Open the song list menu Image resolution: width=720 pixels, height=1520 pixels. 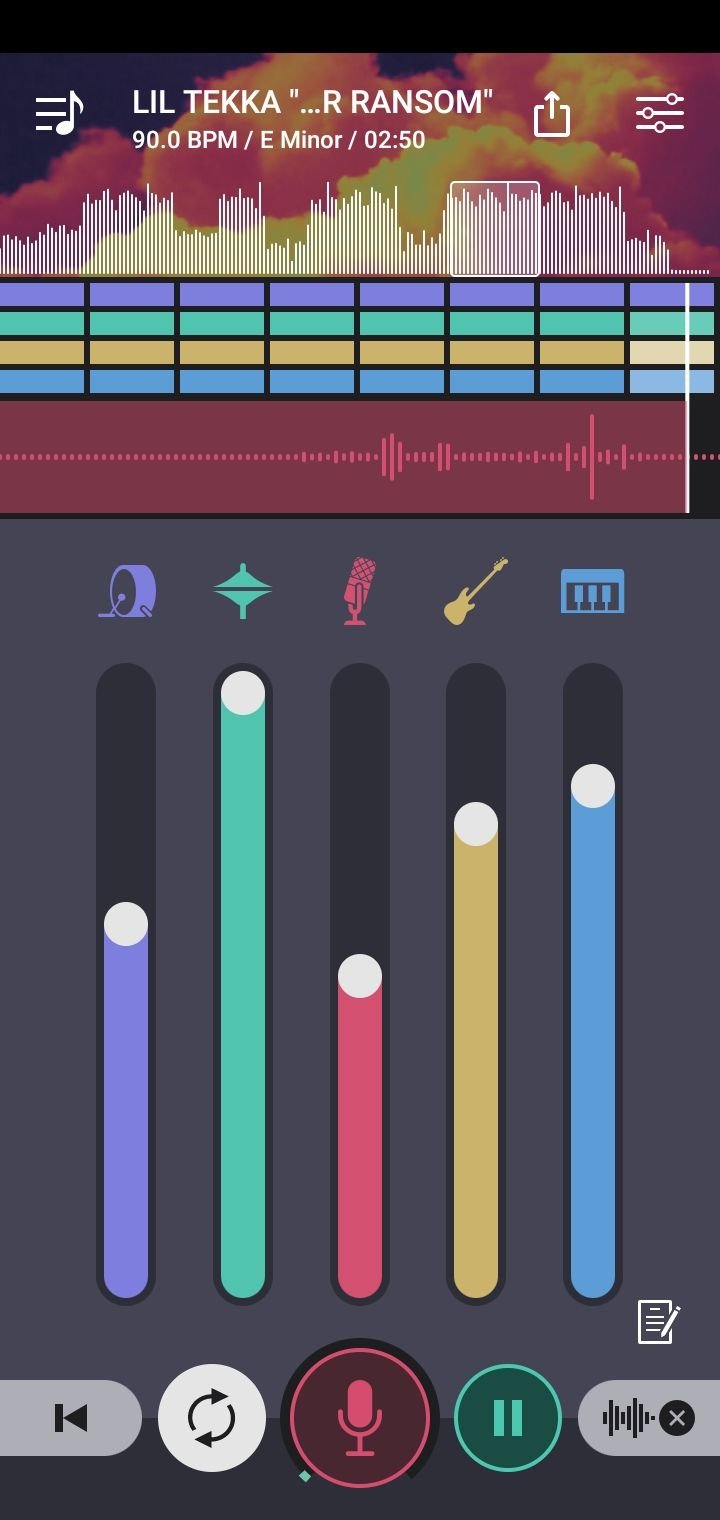pyautogui.click(x=59, y=113)
